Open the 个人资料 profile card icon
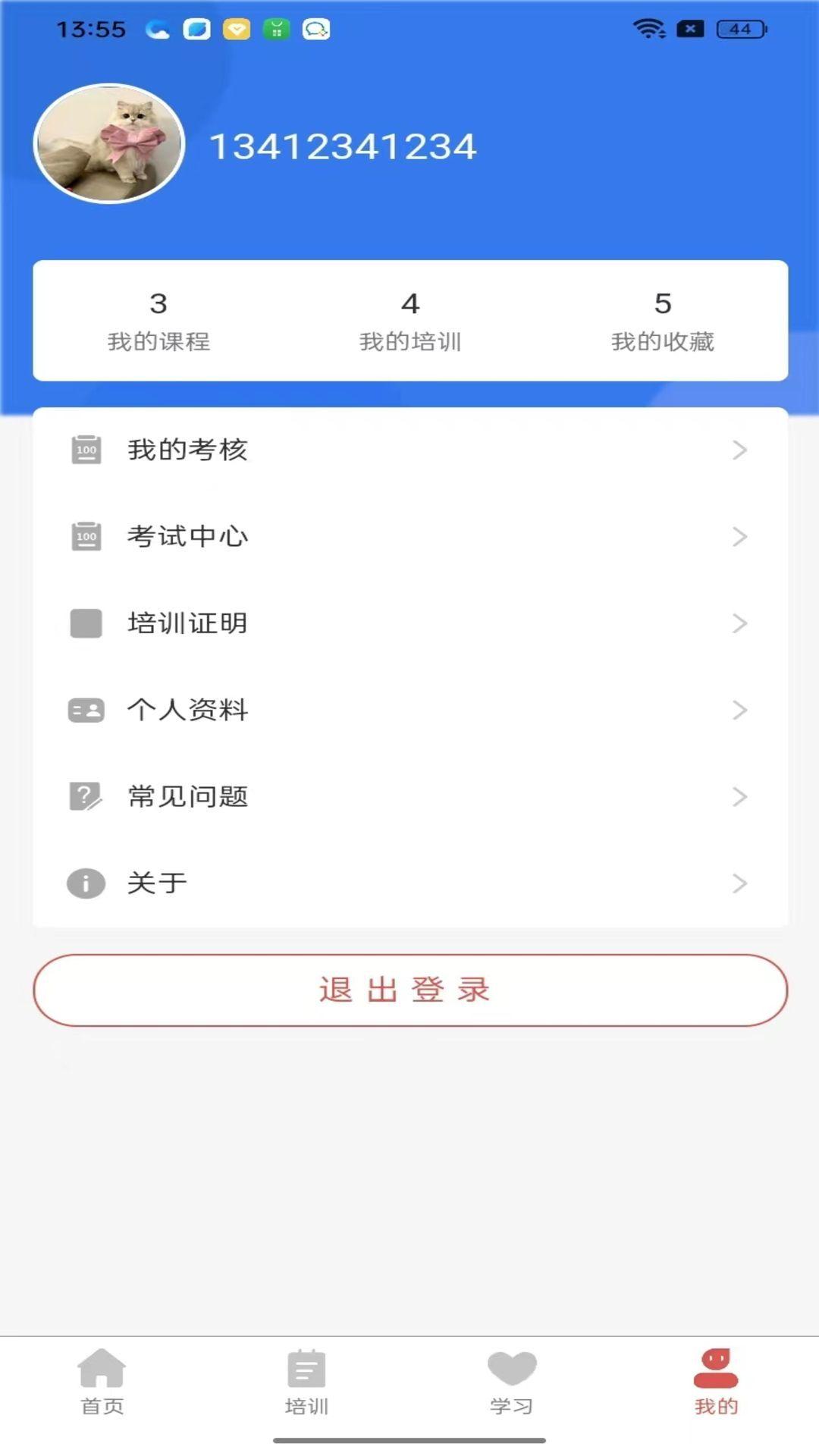 [85, 710]
